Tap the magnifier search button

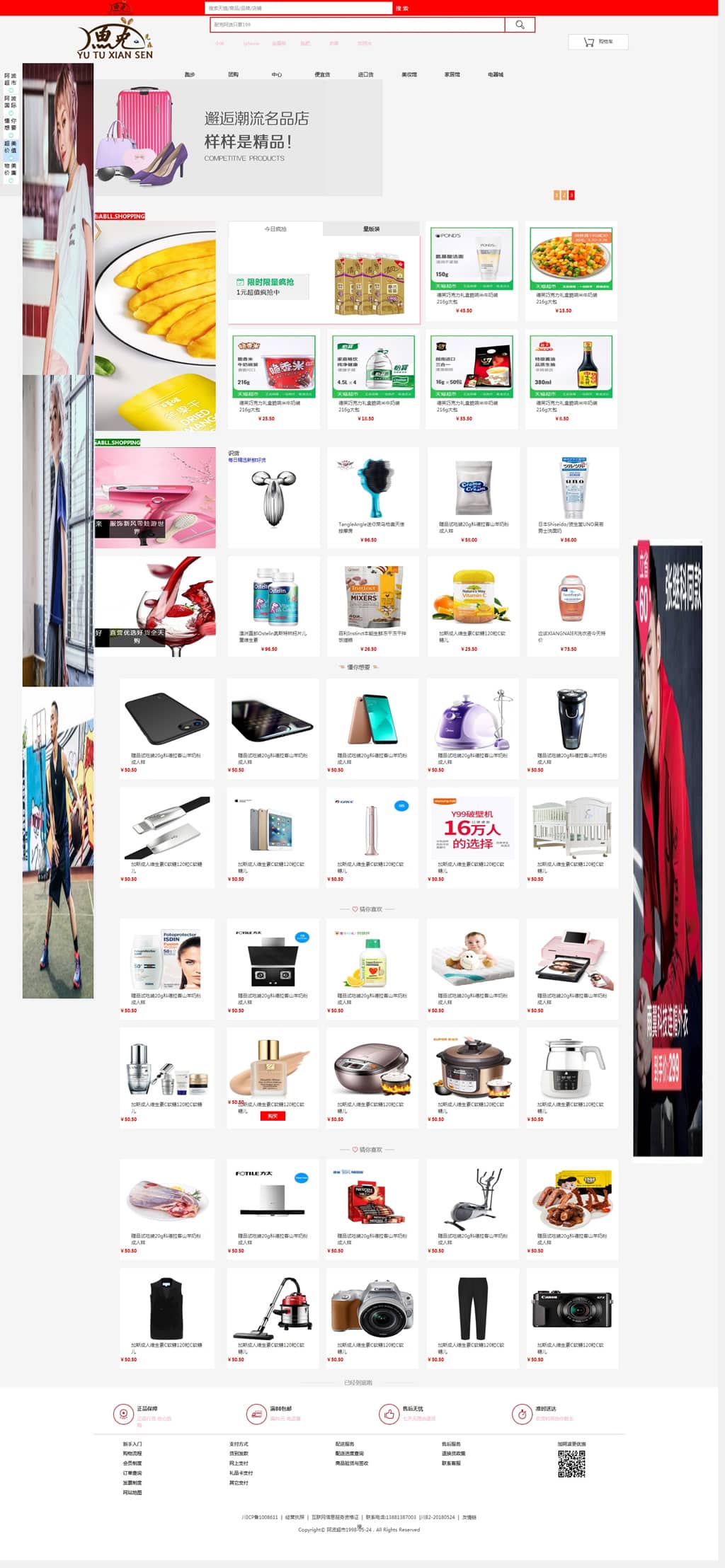[x=520, y=25]
